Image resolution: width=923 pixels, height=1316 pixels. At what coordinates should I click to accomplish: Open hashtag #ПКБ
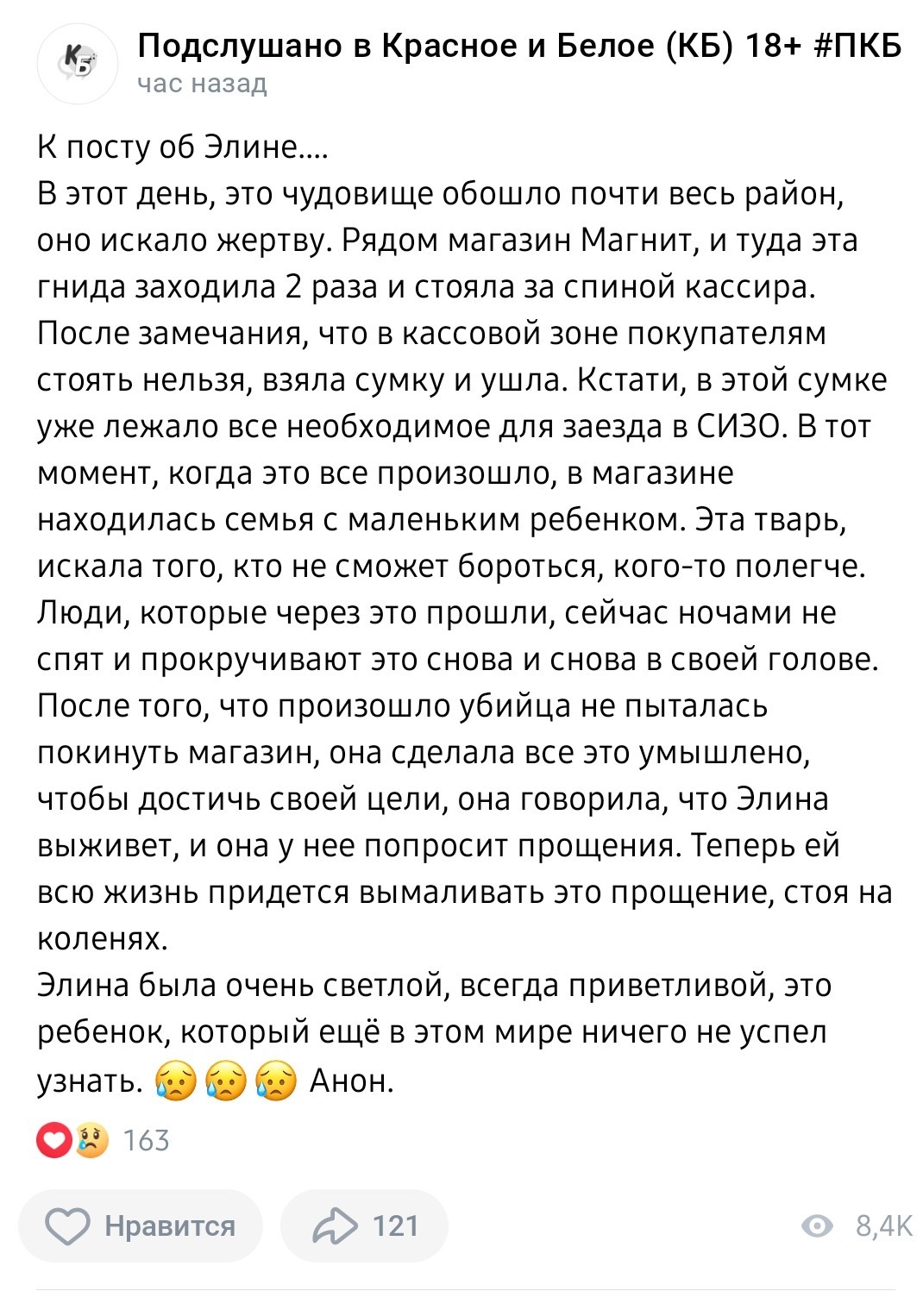pos(857,46)
